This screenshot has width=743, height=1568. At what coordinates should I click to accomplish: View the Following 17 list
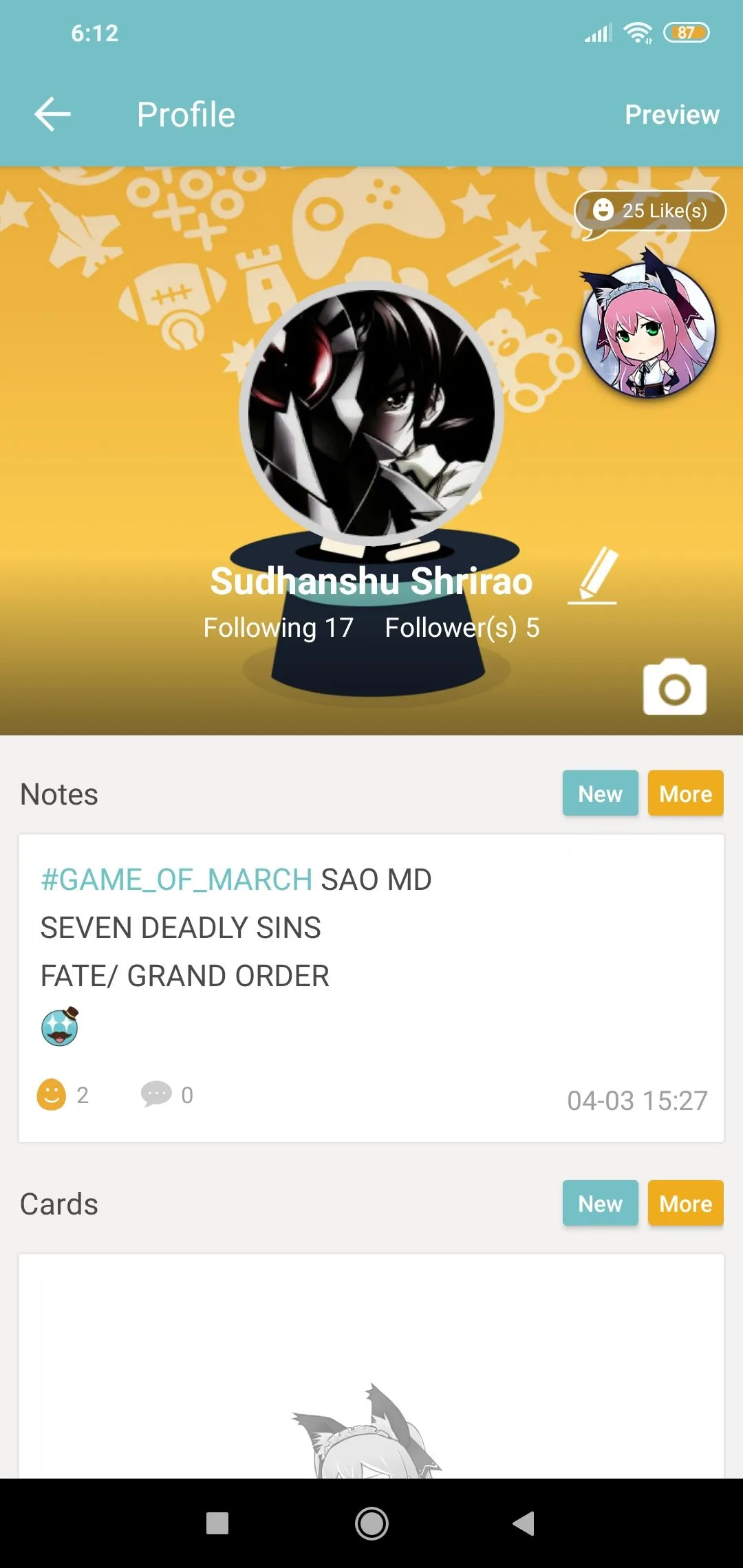tap(278, 627)
